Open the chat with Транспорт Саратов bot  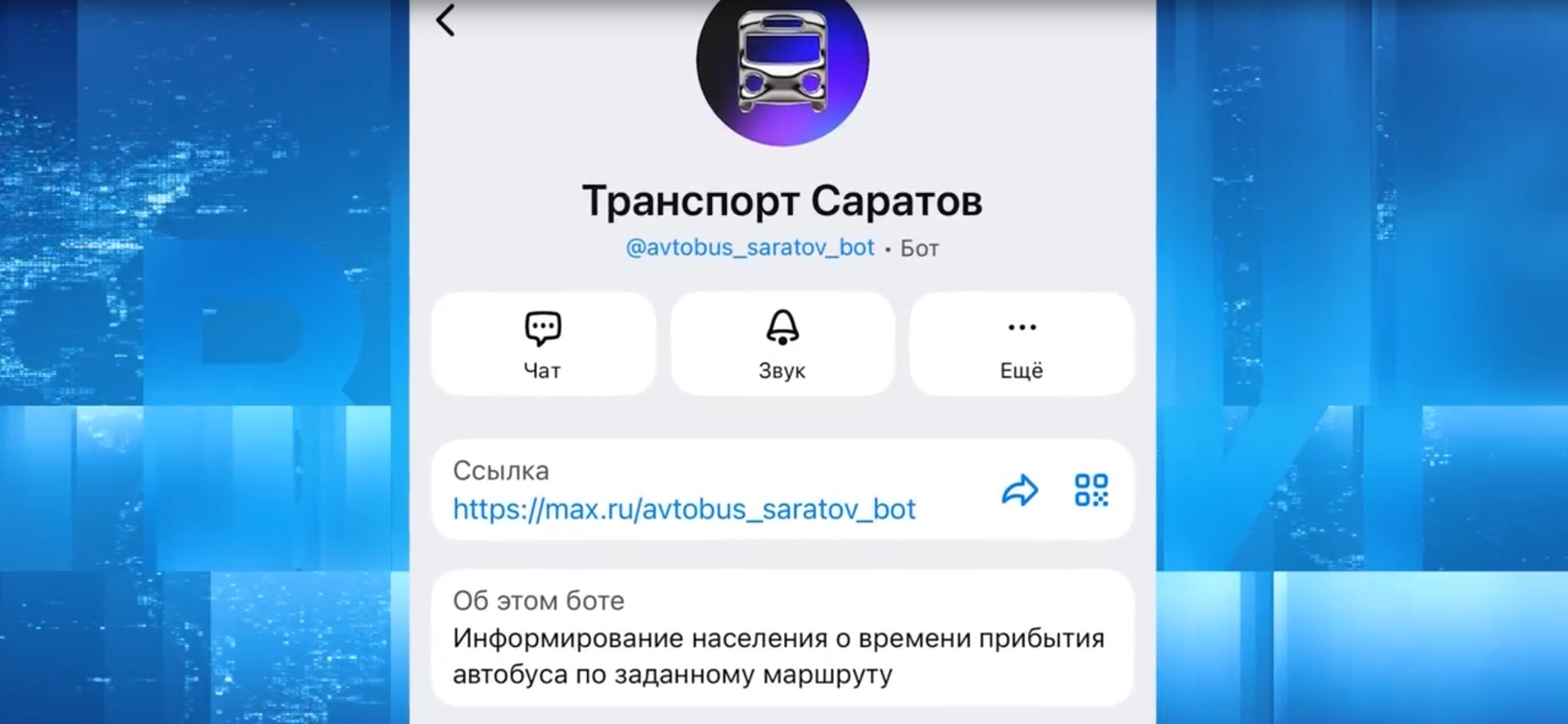click(543, 344)
